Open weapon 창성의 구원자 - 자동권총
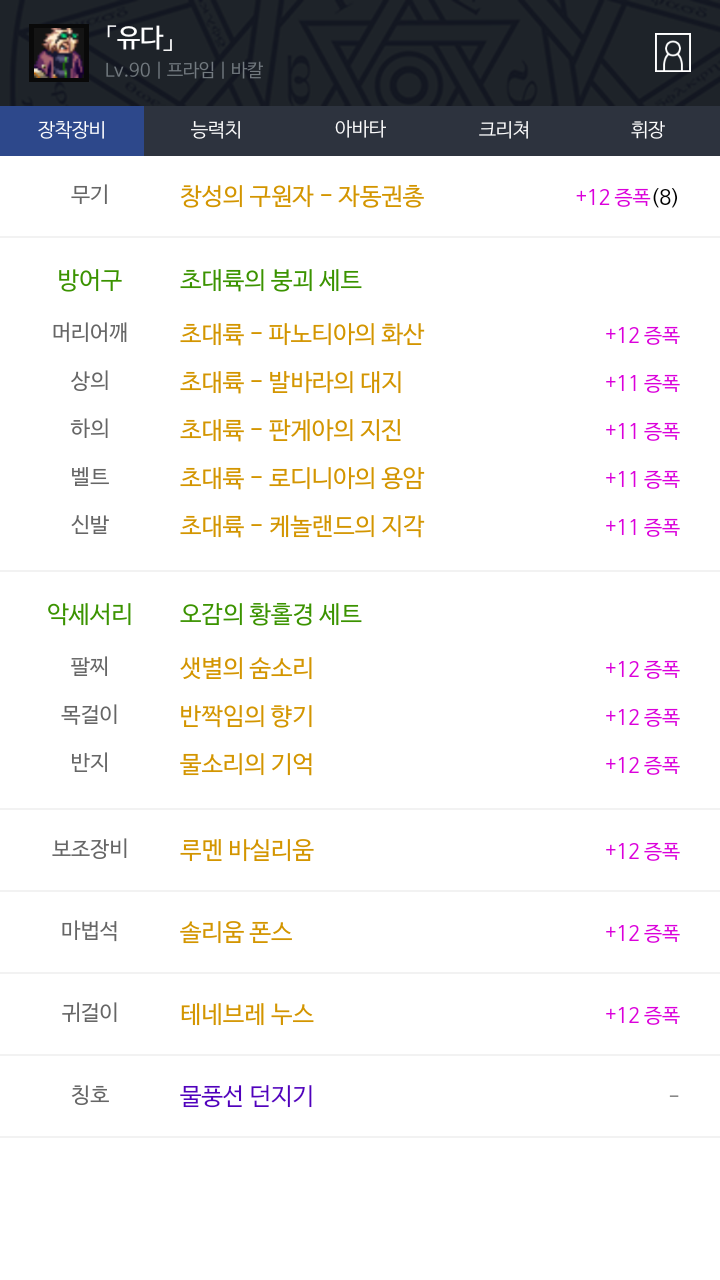 click(x=301, y=196)
